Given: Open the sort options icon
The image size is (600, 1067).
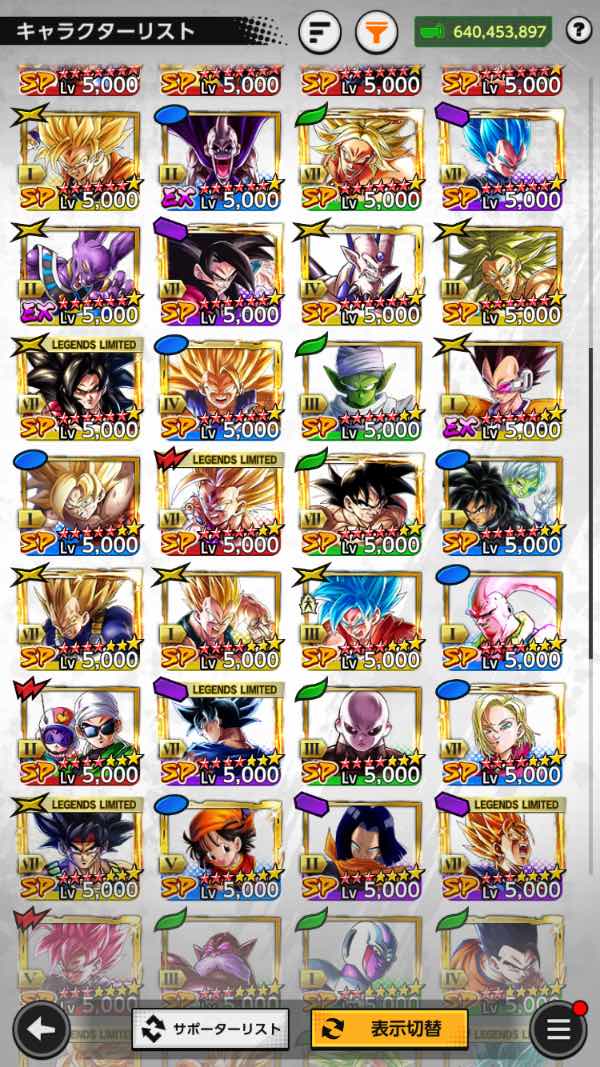Looking at the screenshot, I should 320,33.
